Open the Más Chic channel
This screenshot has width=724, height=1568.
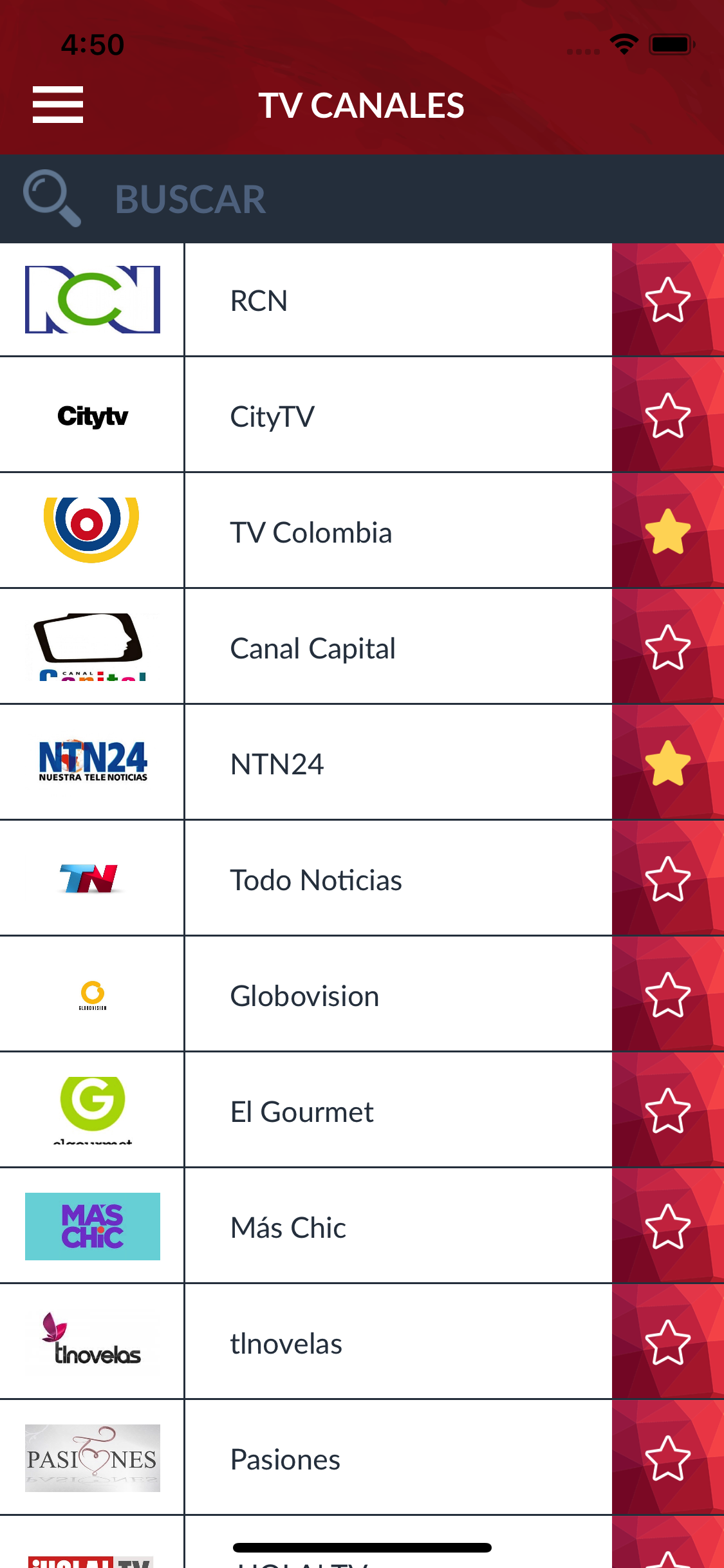coord(360,1227)
